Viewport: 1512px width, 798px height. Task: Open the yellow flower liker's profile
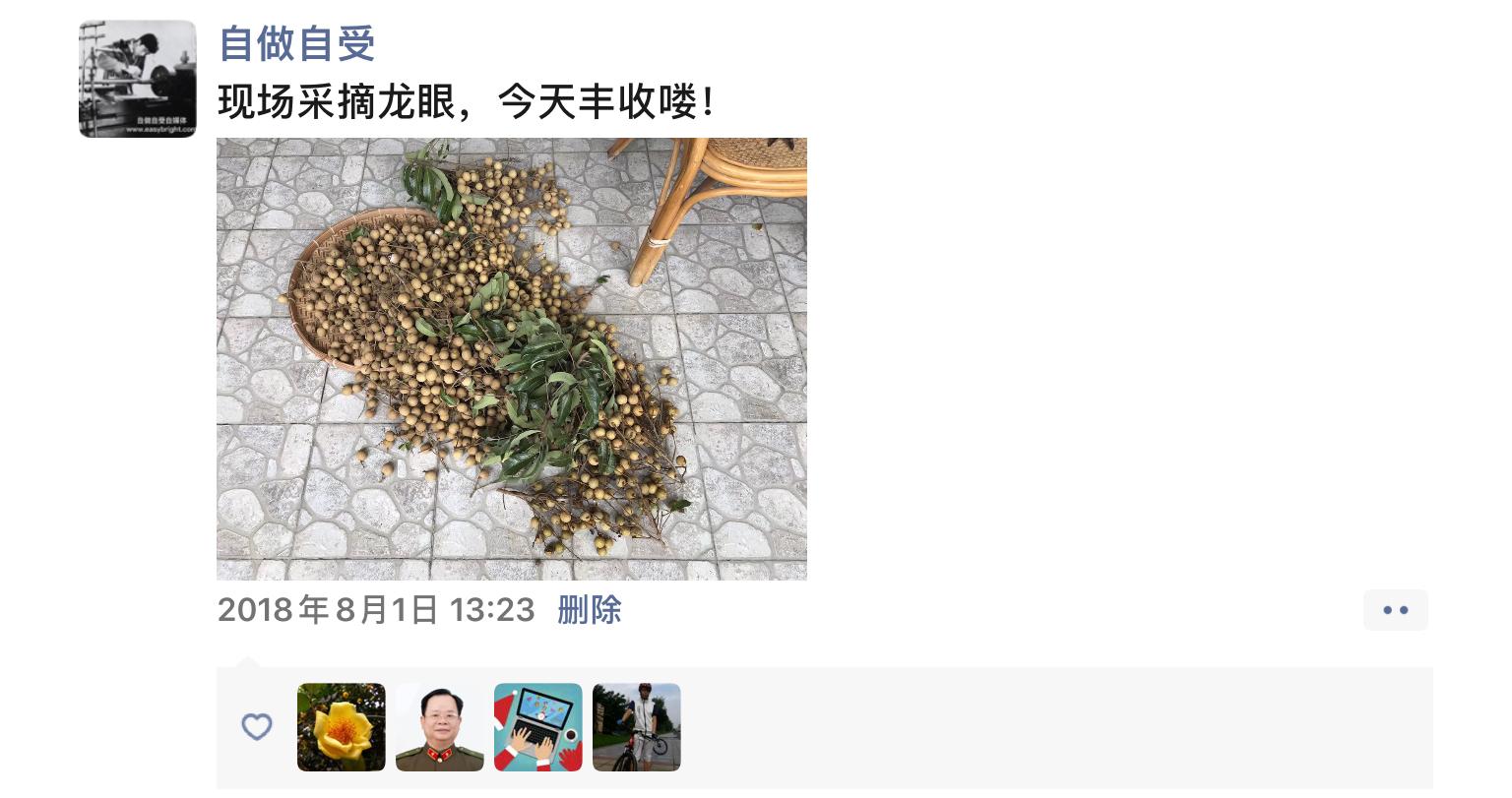click(341, 727)
